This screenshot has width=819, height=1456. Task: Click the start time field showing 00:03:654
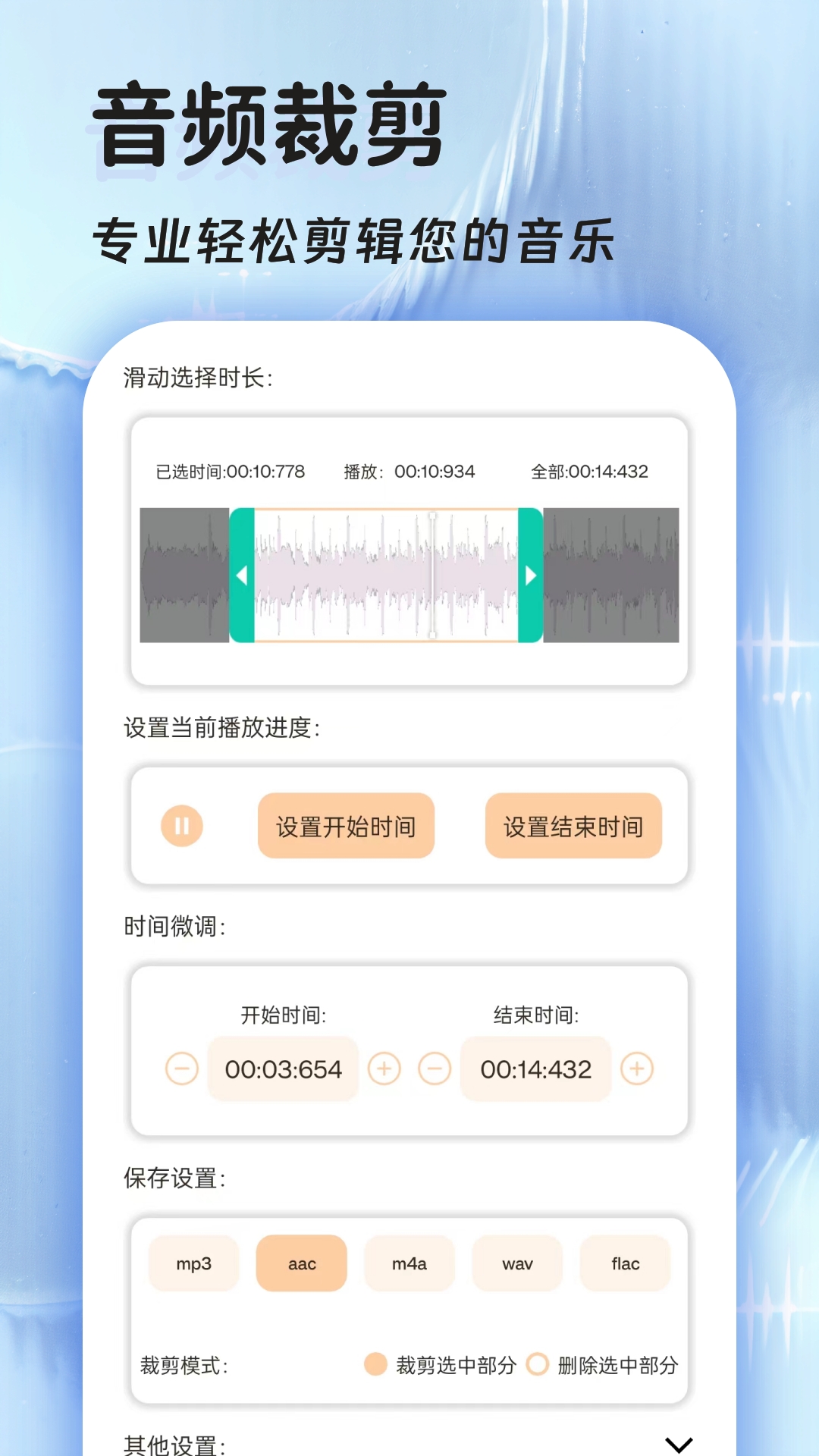pos(282,1069)
